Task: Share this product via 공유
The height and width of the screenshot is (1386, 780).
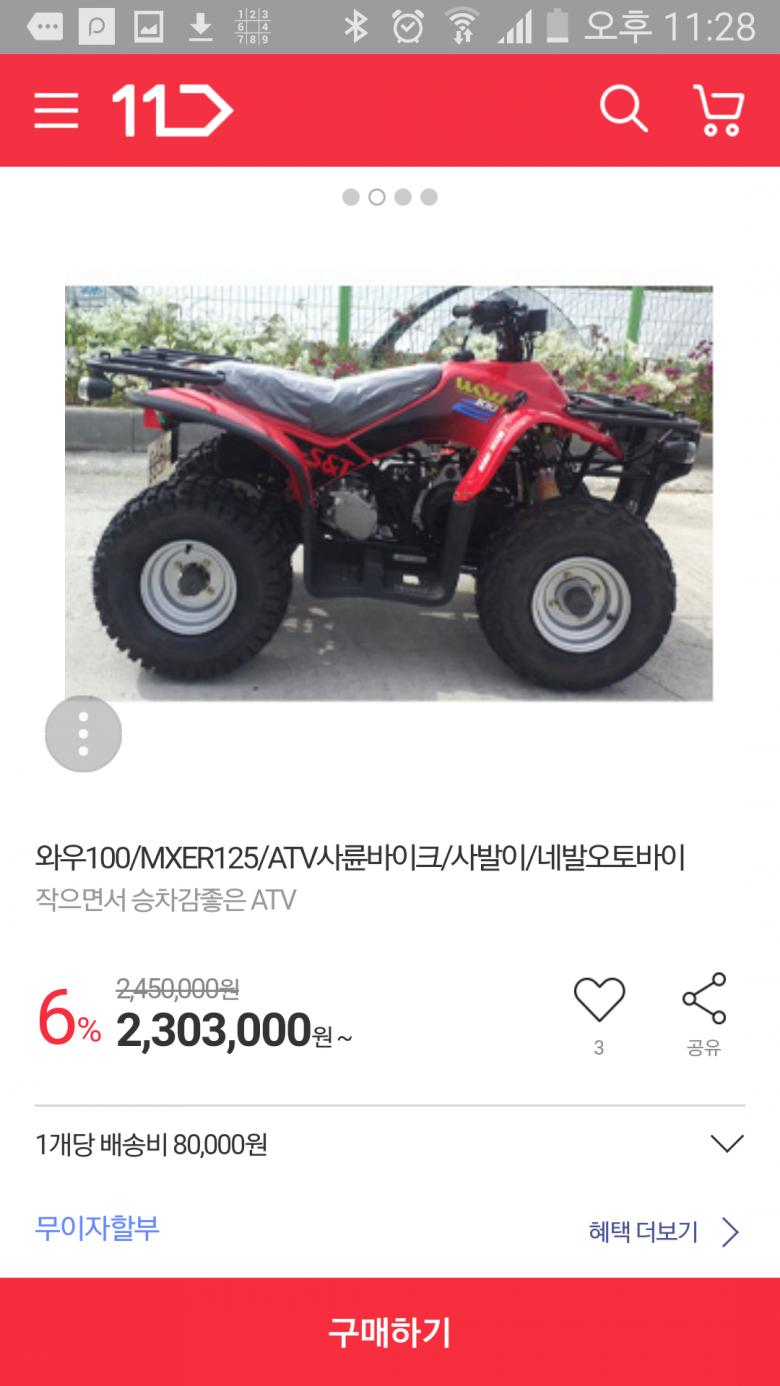Action: (704, 1012)
